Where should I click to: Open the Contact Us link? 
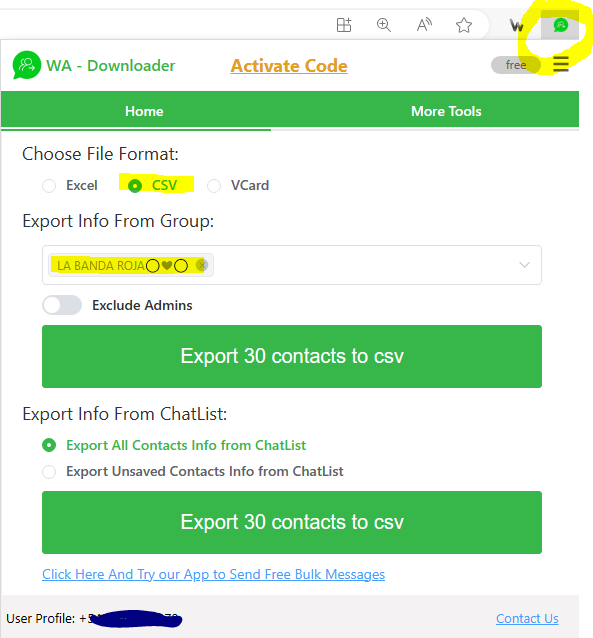pos(527,618)
